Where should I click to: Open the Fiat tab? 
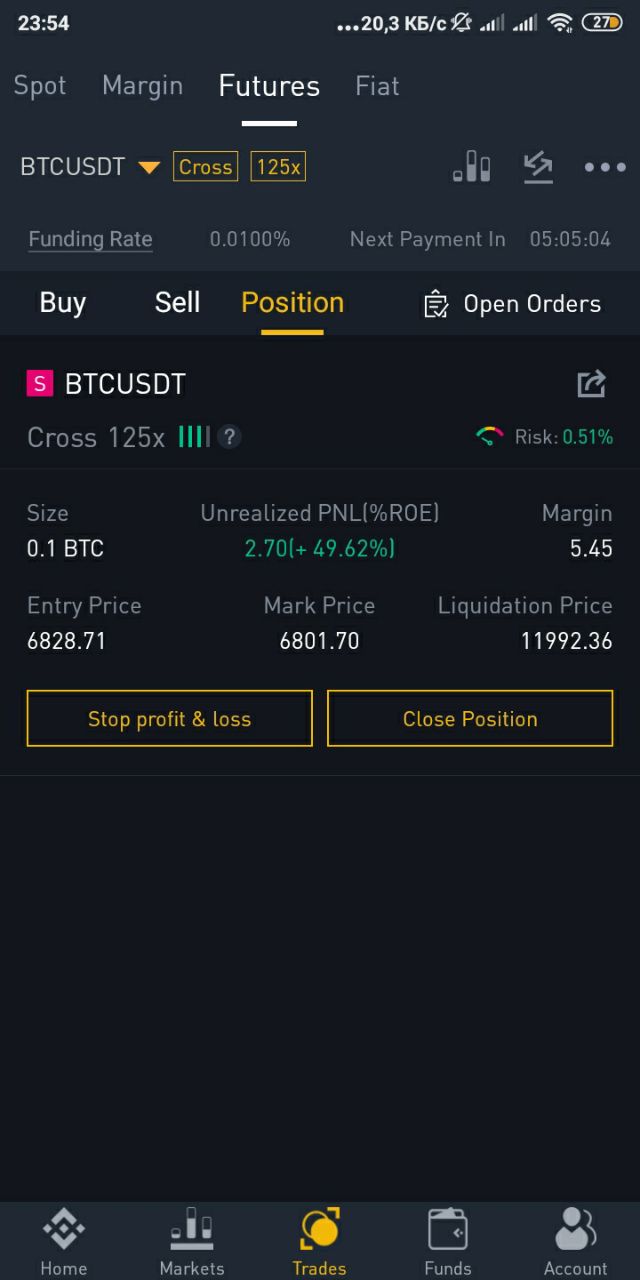pyautogui.click(x=377, y=86)
